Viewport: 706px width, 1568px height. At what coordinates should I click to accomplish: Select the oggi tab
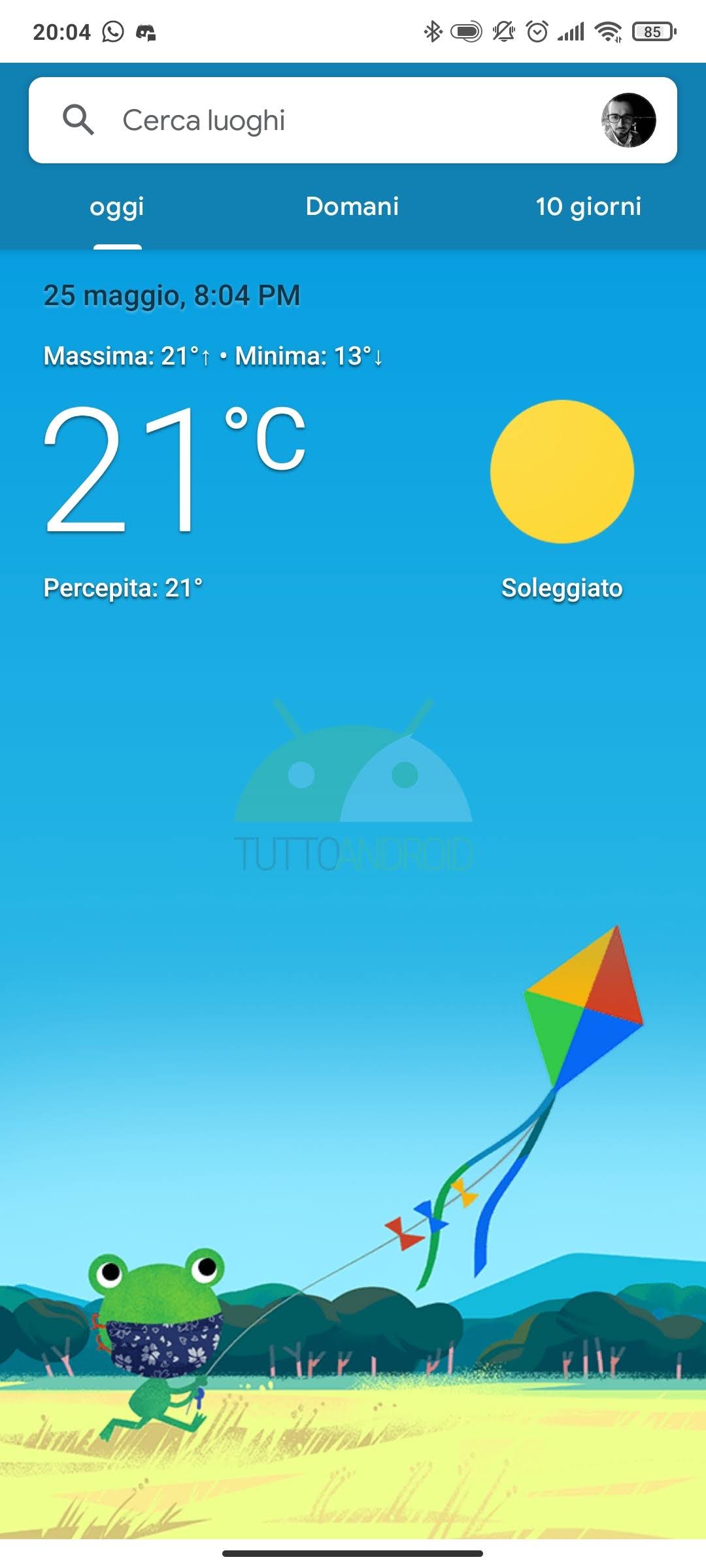[117, 207]
